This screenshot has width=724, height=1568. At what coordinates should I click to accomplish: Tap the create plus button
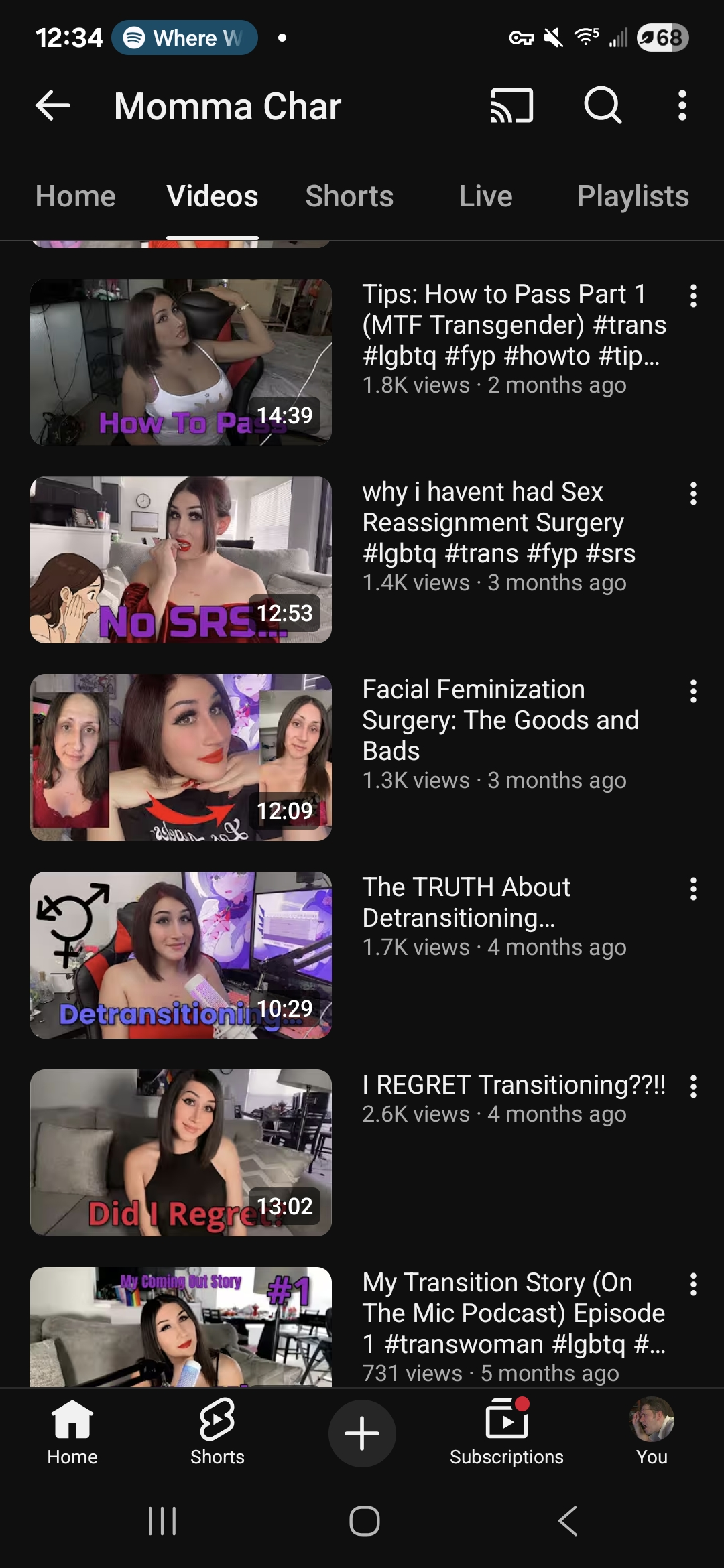coord(362,1433)
